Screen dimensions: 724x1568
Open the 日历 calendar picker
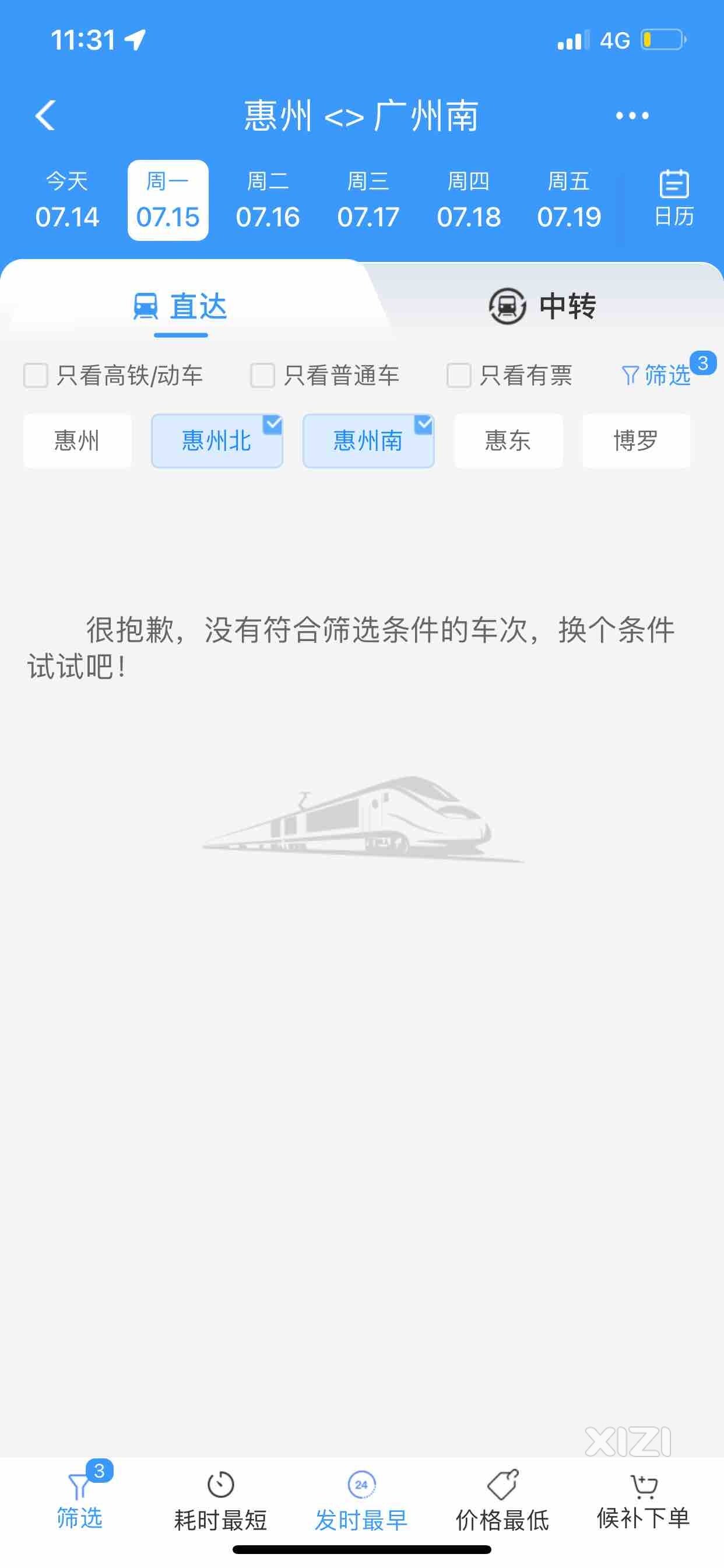coord(673,199)
